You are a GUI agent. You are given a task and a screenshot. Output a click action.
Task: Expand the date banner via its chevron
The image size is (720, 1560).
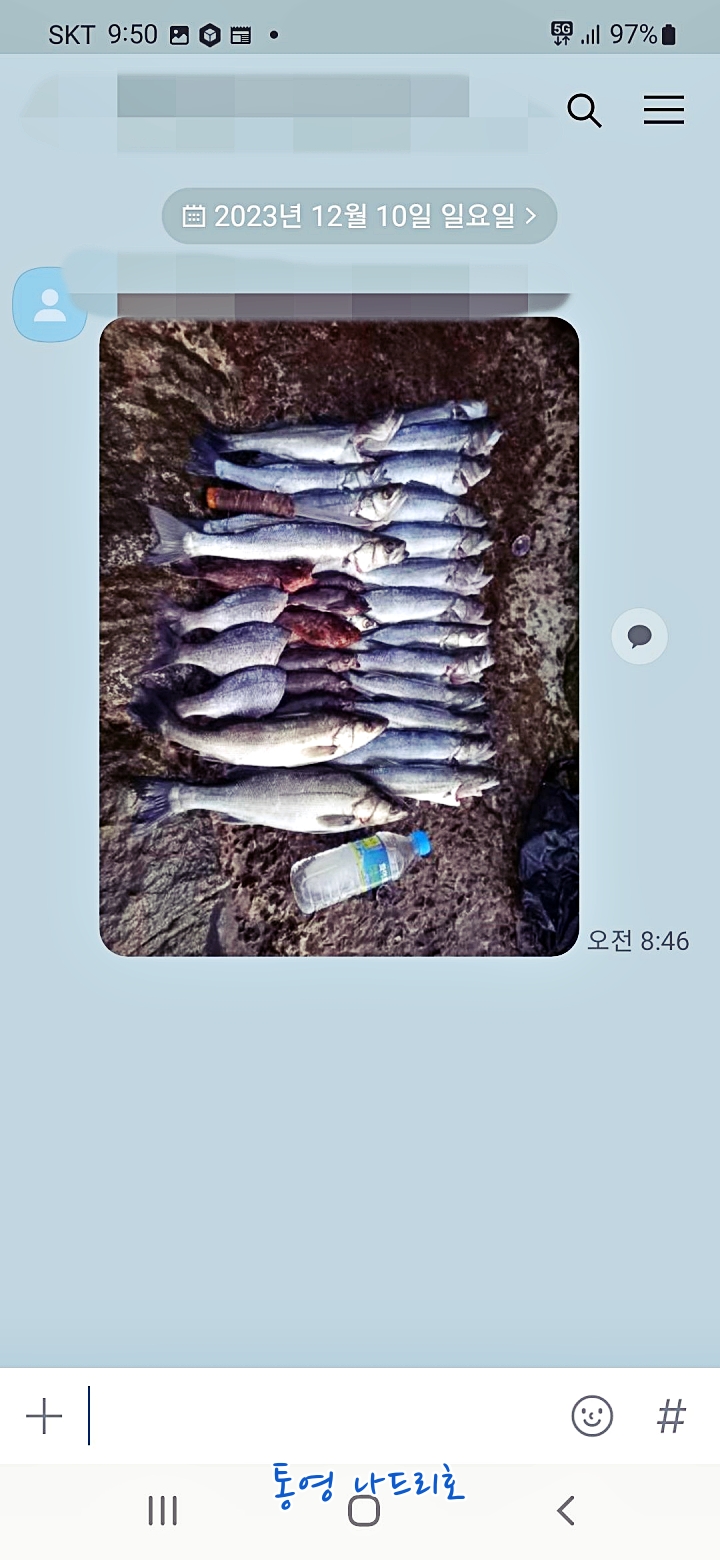531,216
